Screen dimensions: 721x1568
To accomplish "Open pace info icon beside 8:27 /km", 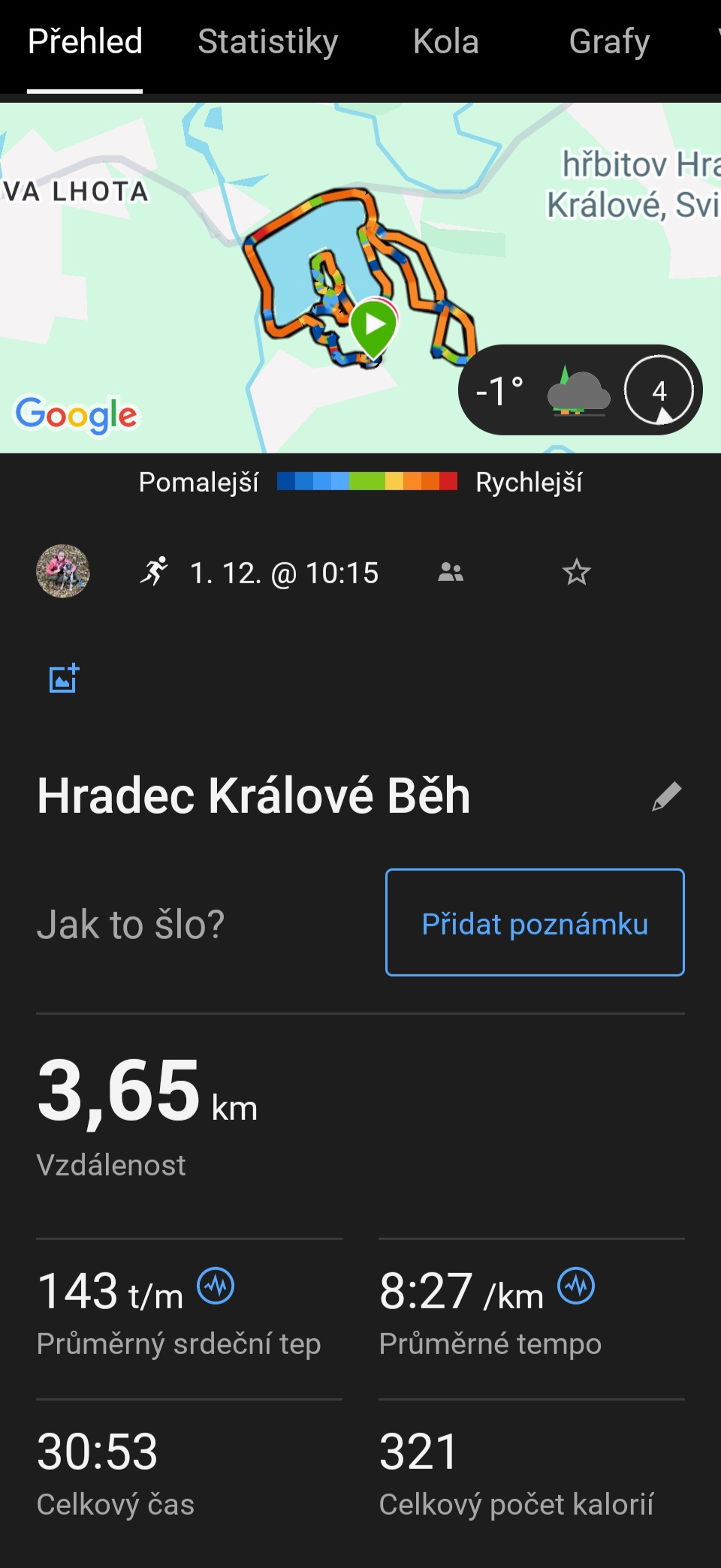I will (576, 1286).
